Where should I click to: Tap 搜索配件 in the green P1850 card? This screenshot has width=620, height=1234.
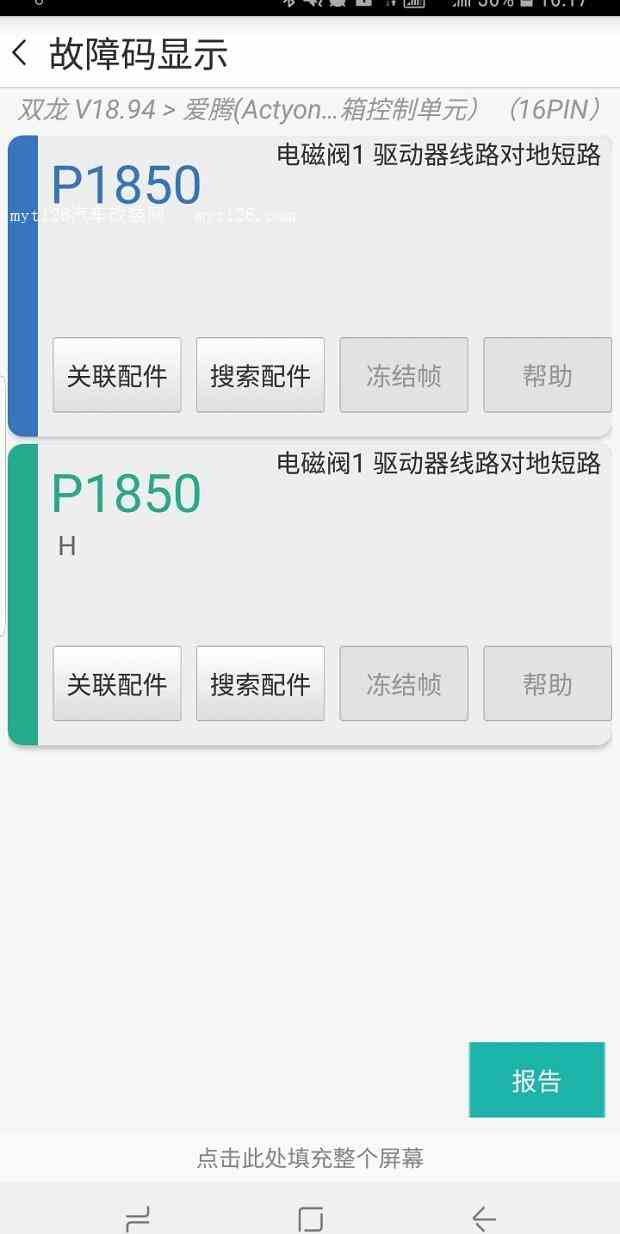pyautogui.click(x=260, y=684)
